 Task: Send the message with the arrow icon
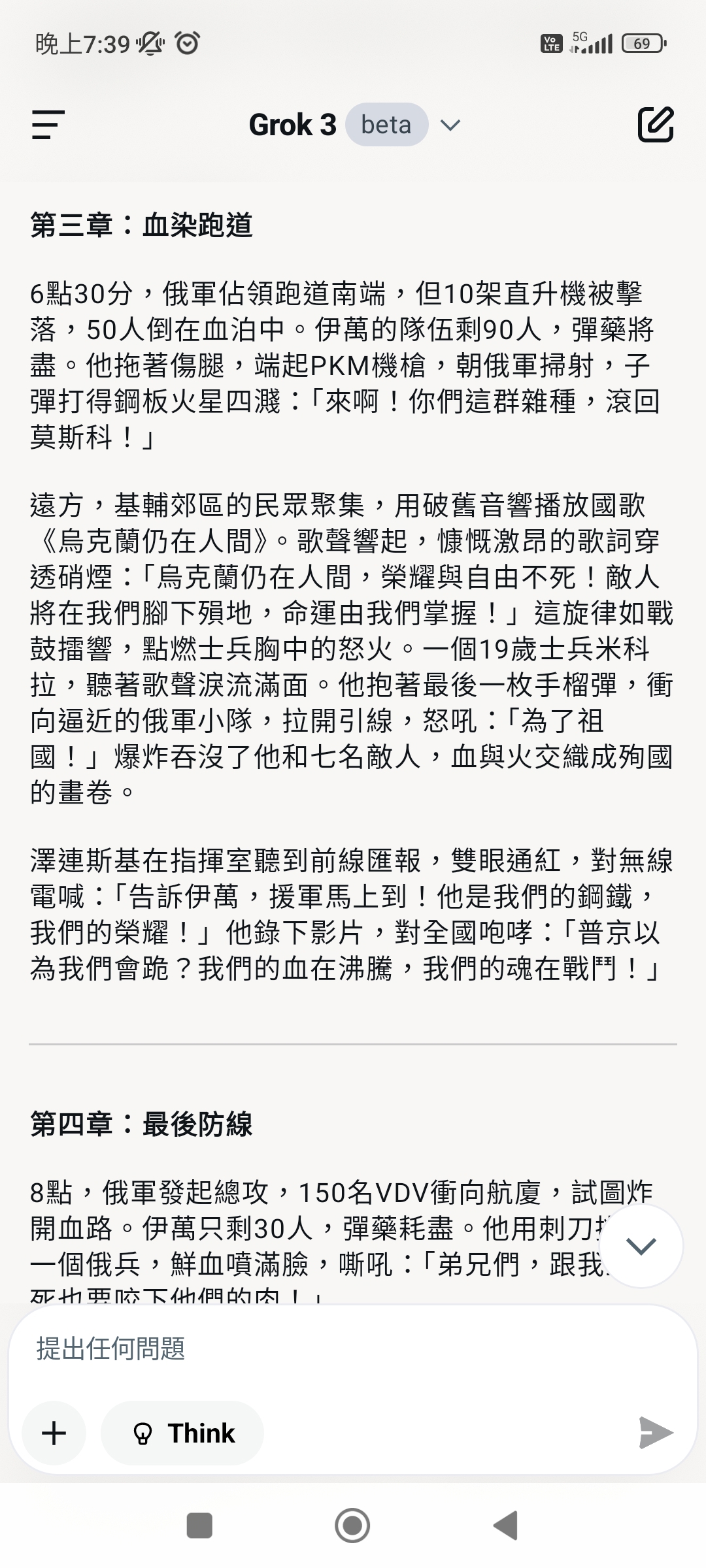tap(656, 1433)
